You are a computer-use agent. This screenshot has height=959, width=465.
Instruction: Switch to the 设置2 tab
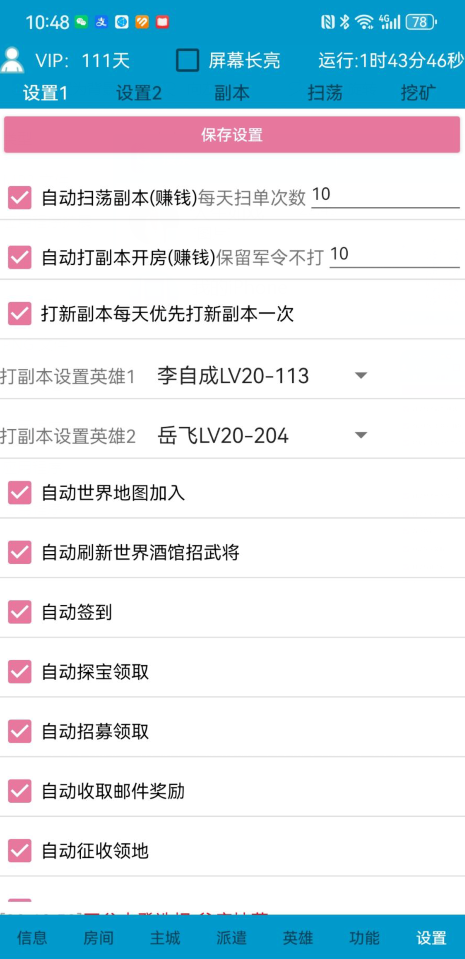[139, 94]
